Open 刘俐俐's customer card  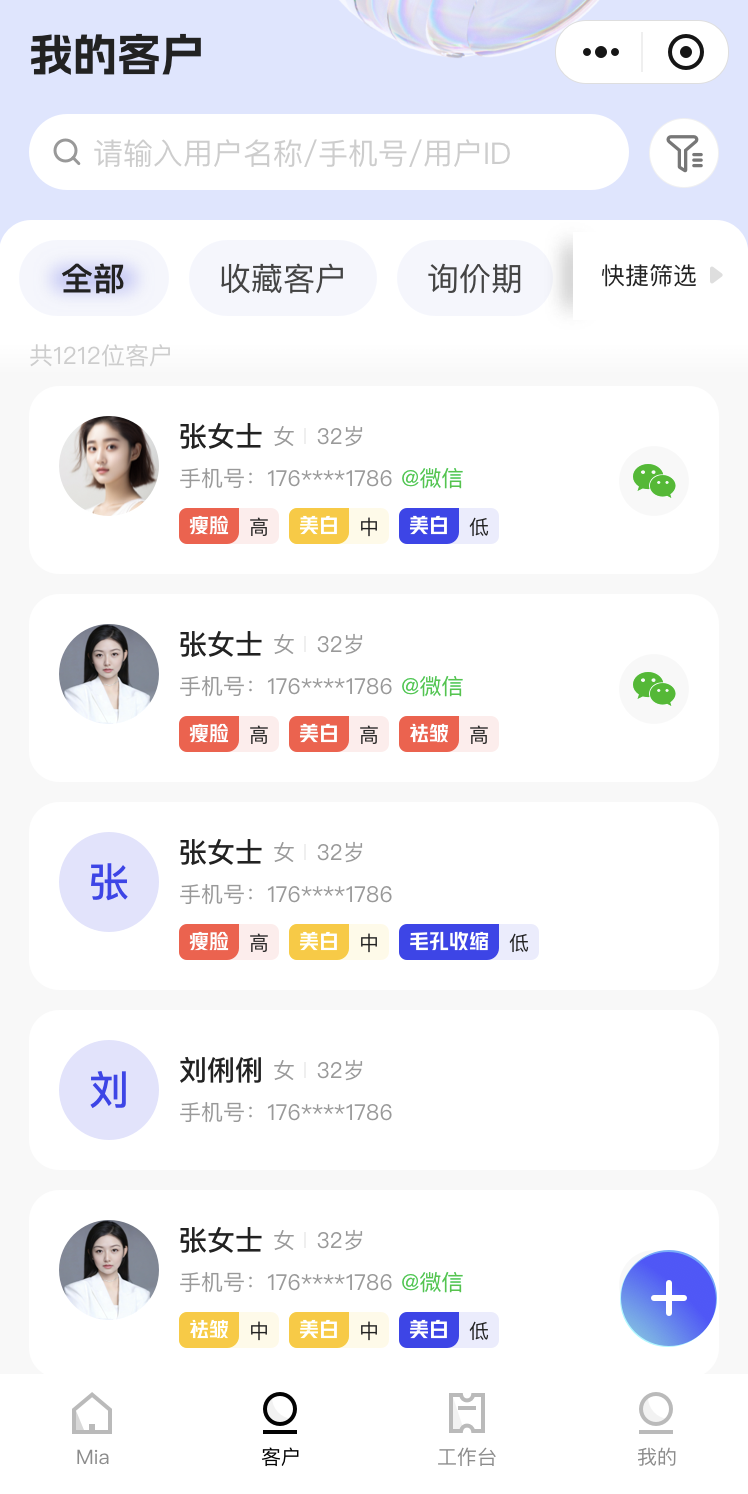(373, 1090)
